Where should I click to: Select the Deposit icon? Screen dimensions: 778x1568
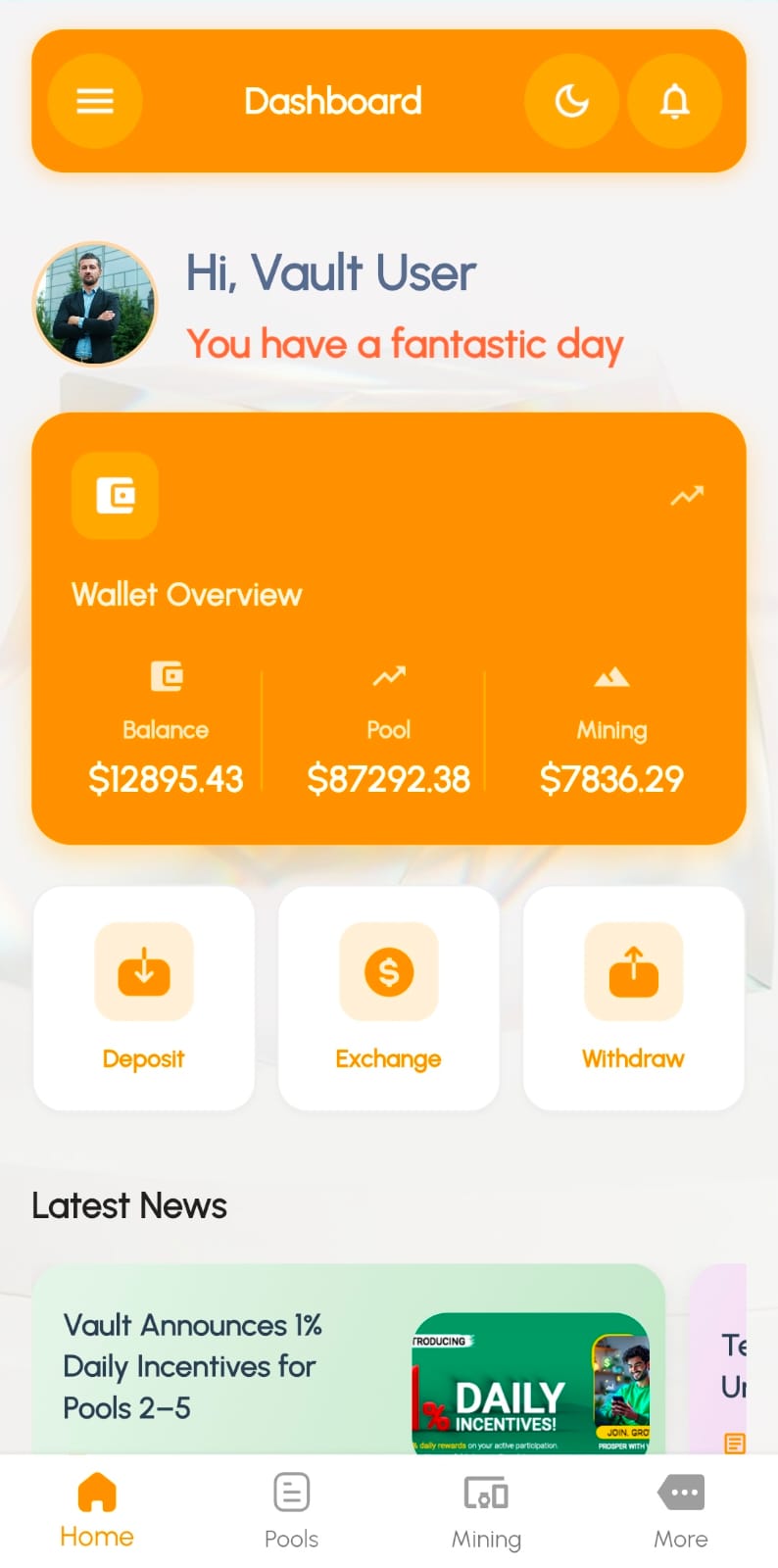143,971
